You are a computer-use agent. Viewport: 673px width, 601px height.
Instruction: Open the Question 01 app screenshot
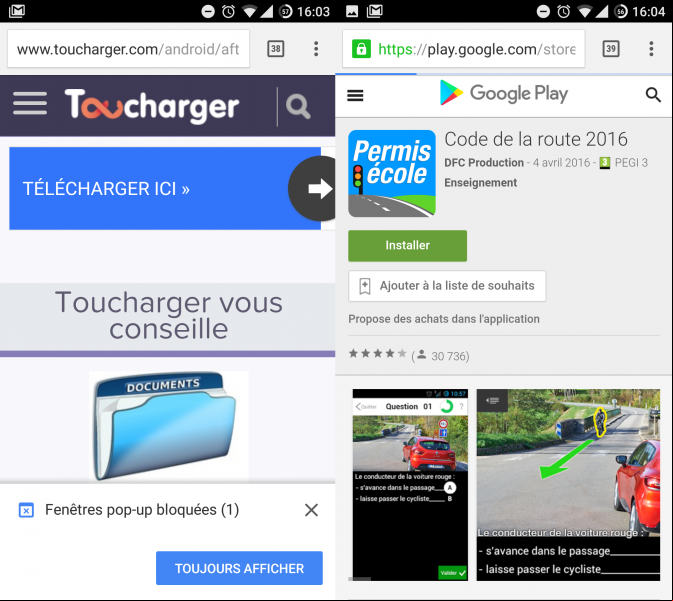tap(410, 484)
